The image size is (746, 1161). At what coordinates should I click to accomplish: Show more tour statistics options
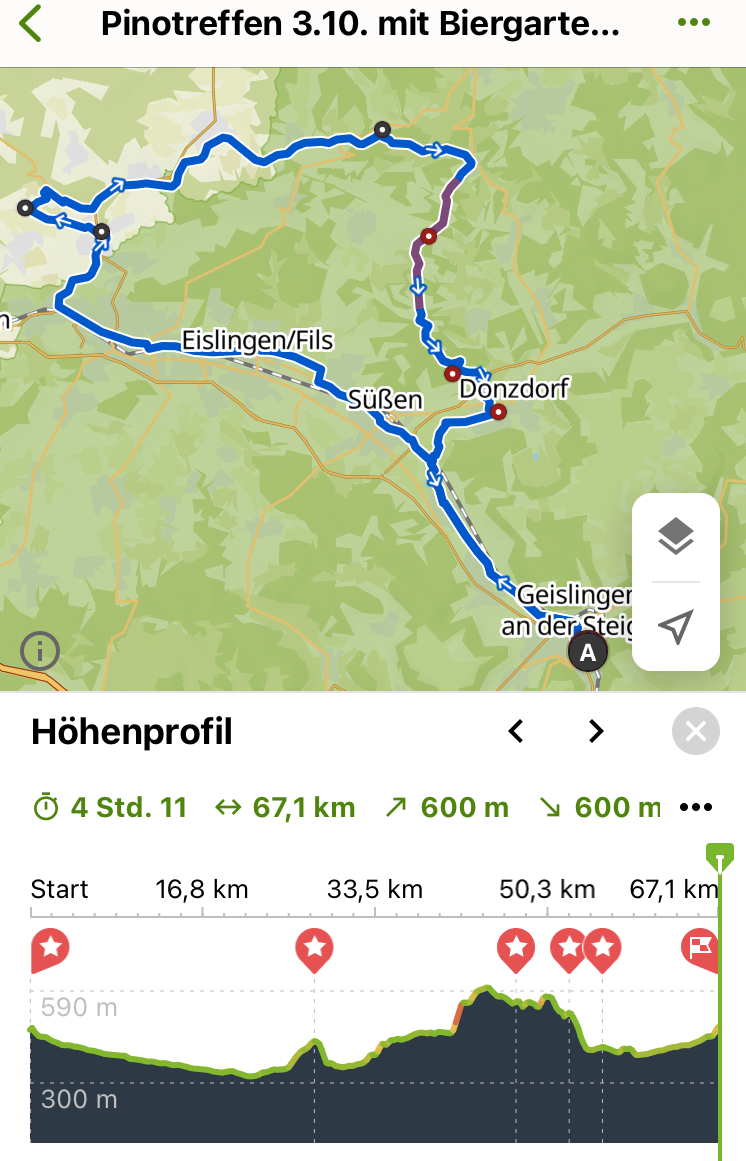click(x=696, y=808)
